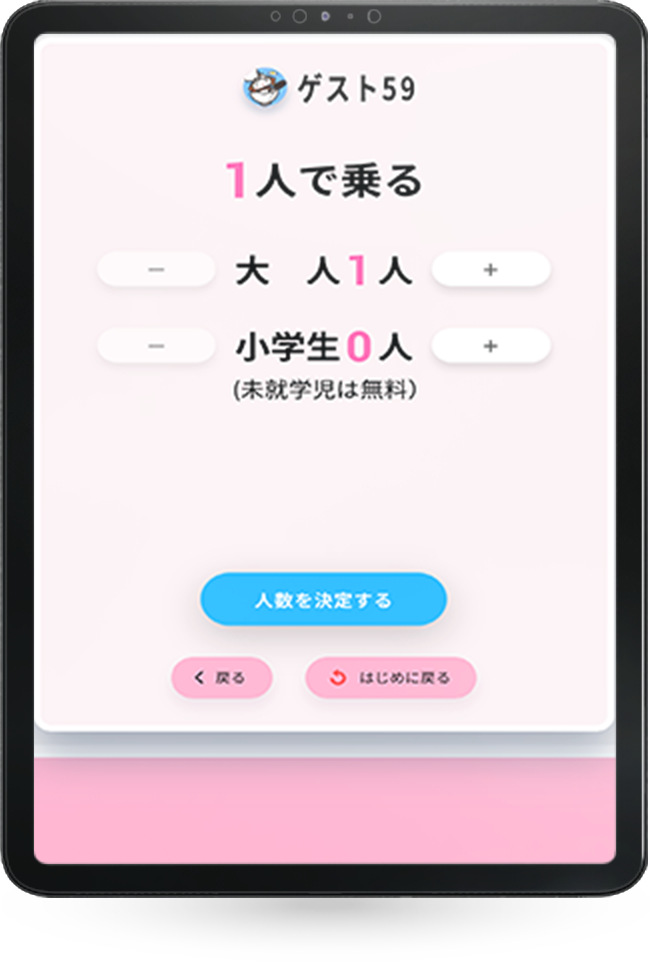Decrease the adult (大人) count
650x962 pixels.
[156, 270]
